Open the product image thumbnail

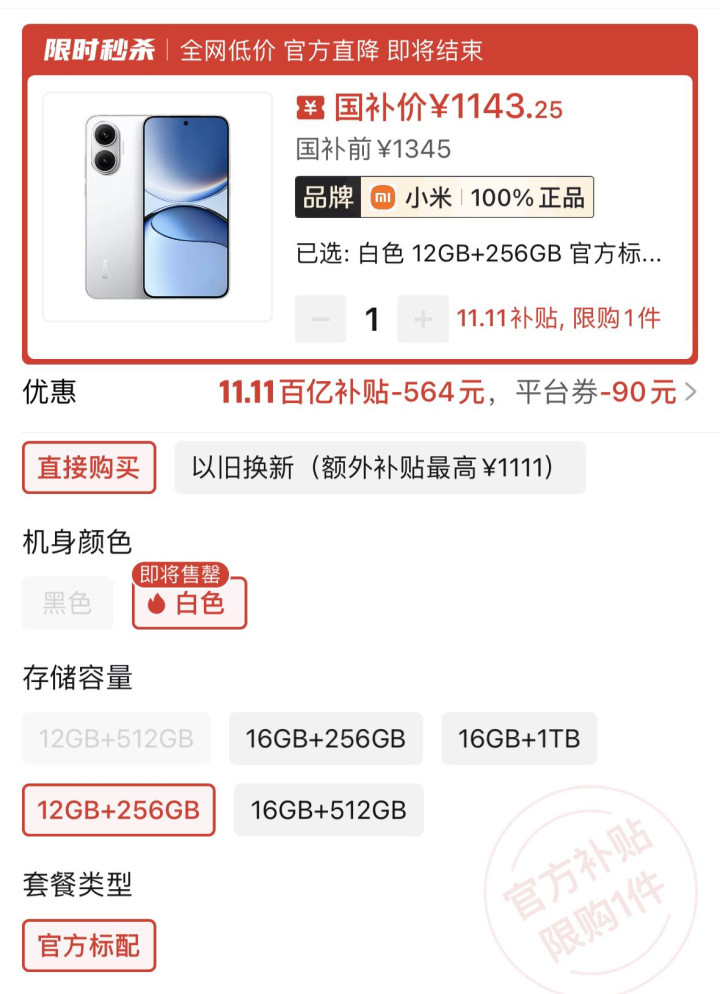click(157, 207)
